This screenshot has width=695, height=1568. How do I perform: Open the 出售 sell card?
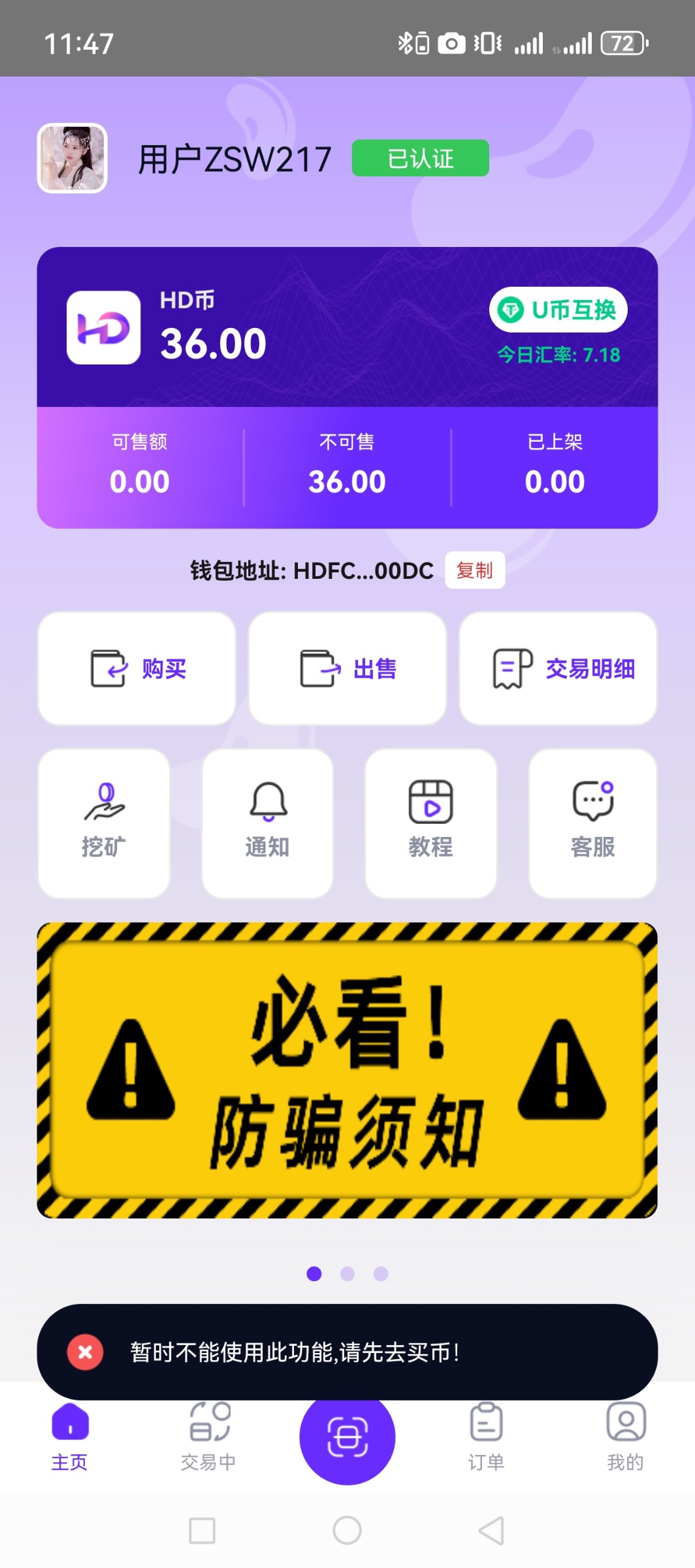(x=347, y=668)
